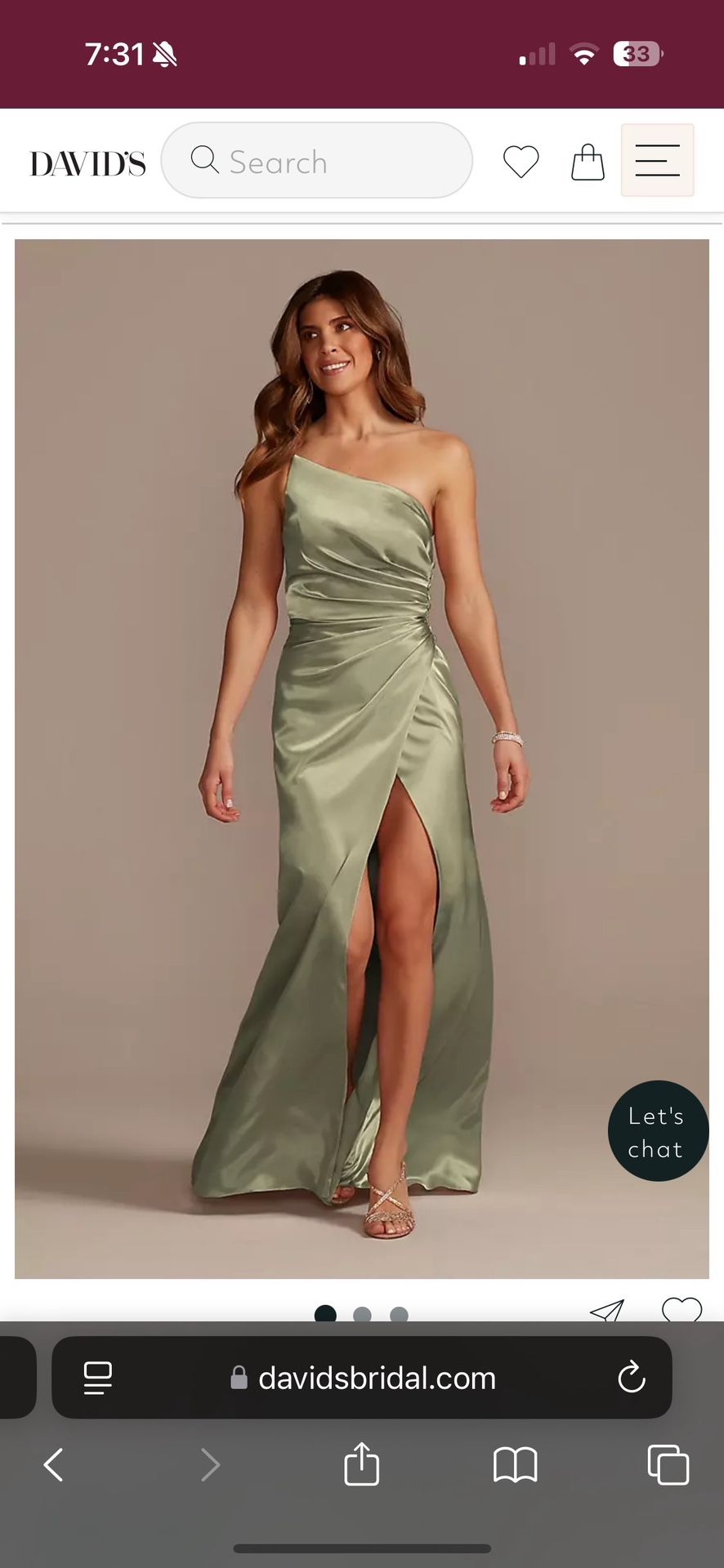Open the hamburger menu
The image size is (724, 1568).
point(657,160)
